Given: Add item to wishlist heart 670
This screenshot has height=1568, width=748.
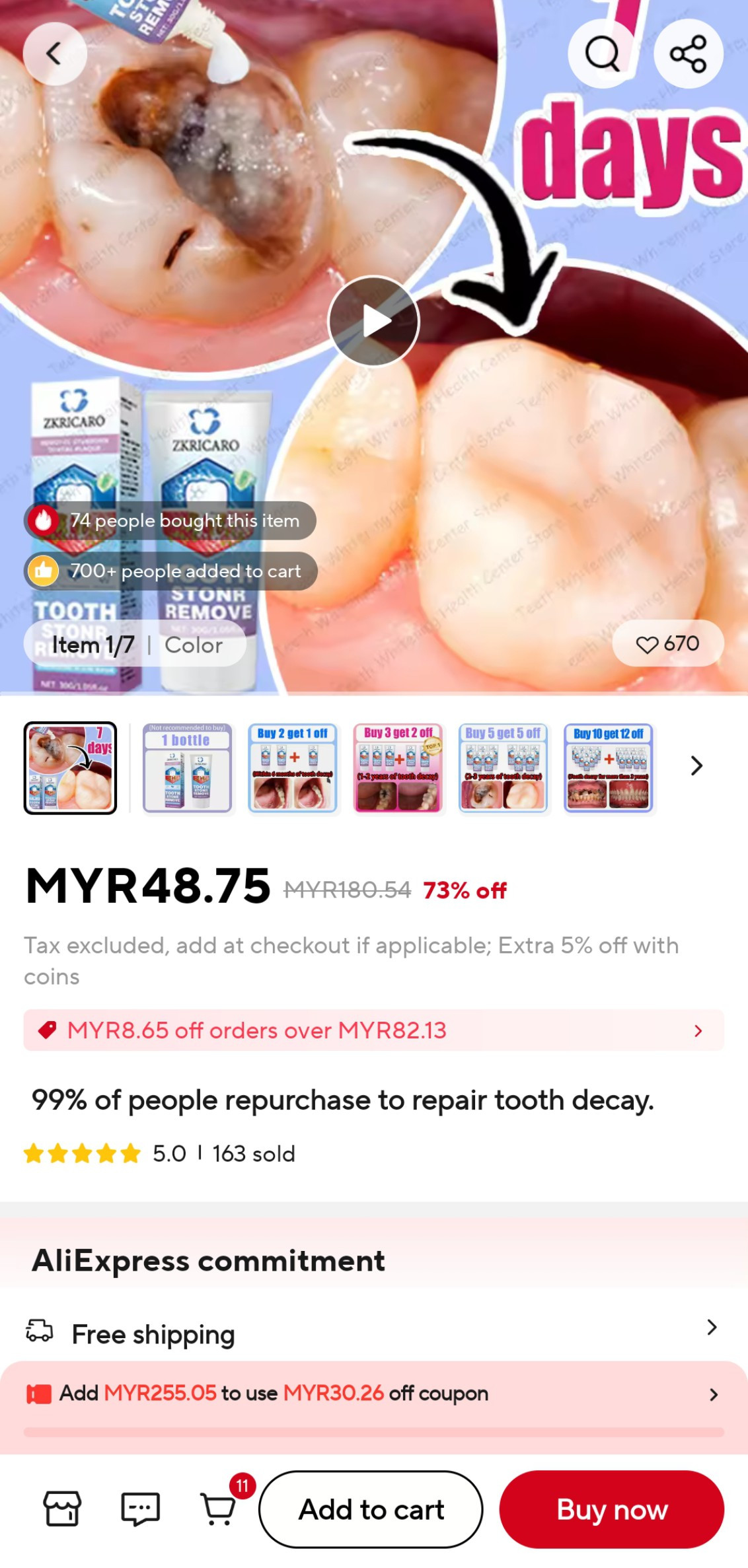Looking at the screenshot, I should pyautogui.click(x=667, y=643).
